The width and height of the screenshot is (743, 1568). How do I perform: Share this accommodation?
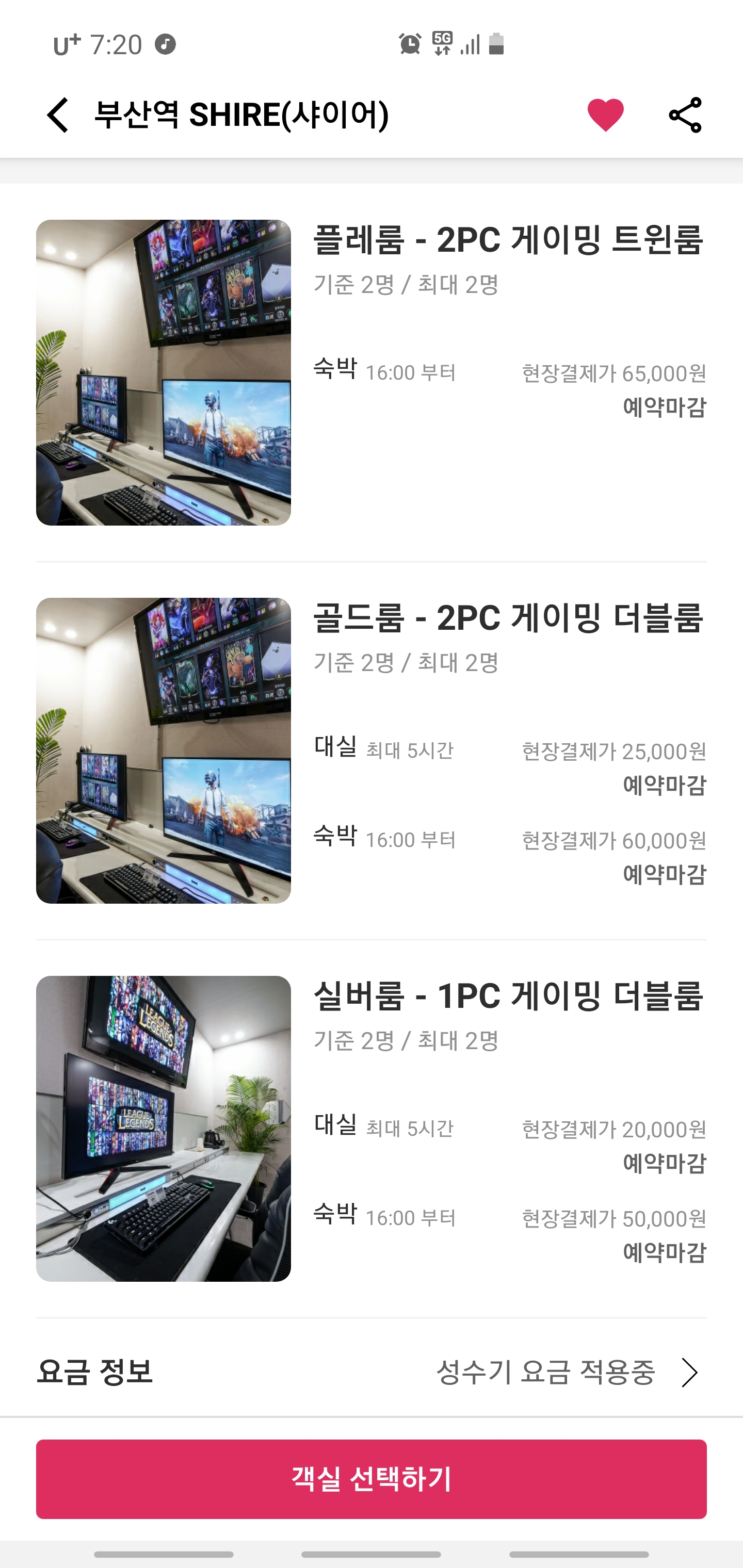[x=685, y=115]
